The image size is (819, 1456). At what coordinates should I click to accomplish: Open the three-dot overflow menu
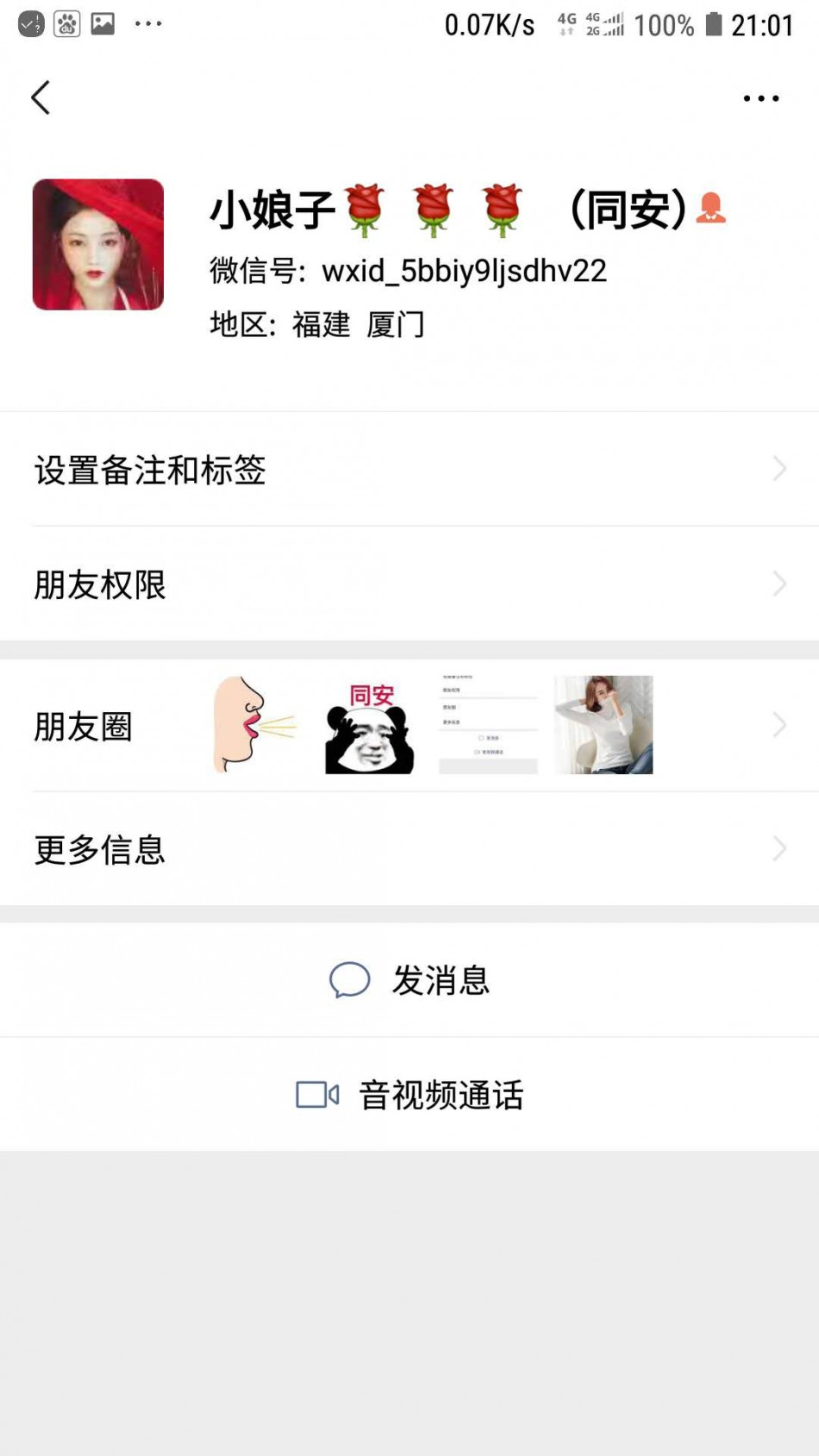760,98
